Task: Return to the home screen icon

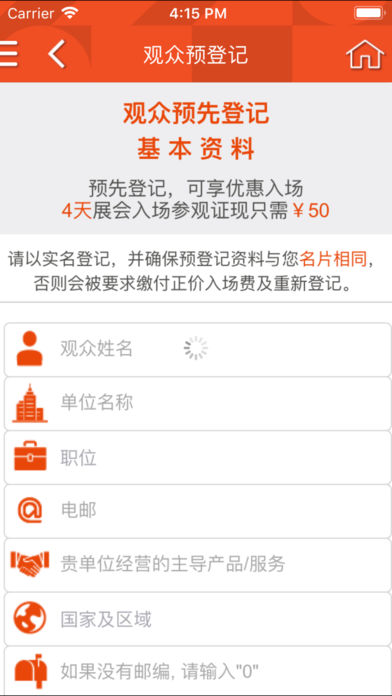Action: point(364,54)
